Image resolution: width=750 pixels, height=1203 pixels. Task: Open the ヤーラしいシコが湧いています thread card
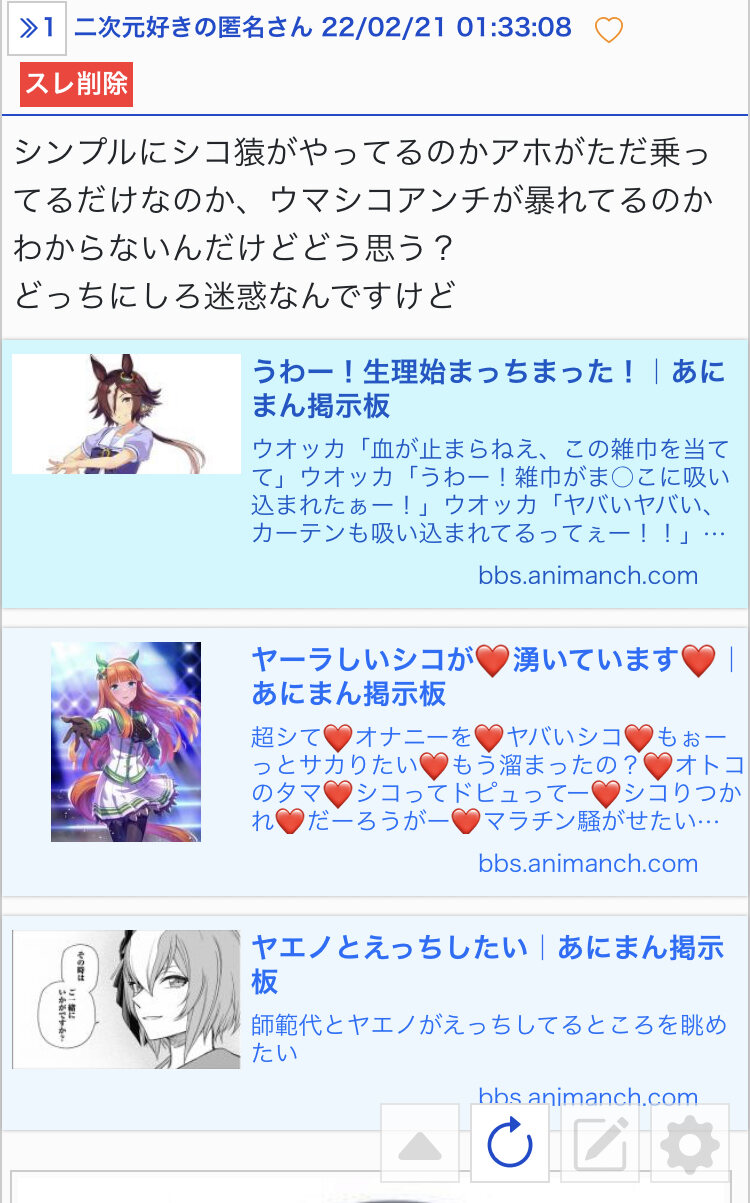[375, 762]
